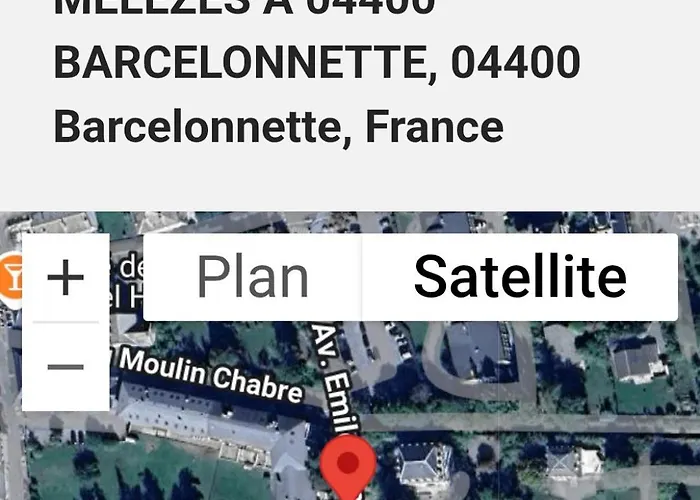The height and width of the screenshot is (500, 700).
Task: Zoom in on the map
Action: pos(66,277)
